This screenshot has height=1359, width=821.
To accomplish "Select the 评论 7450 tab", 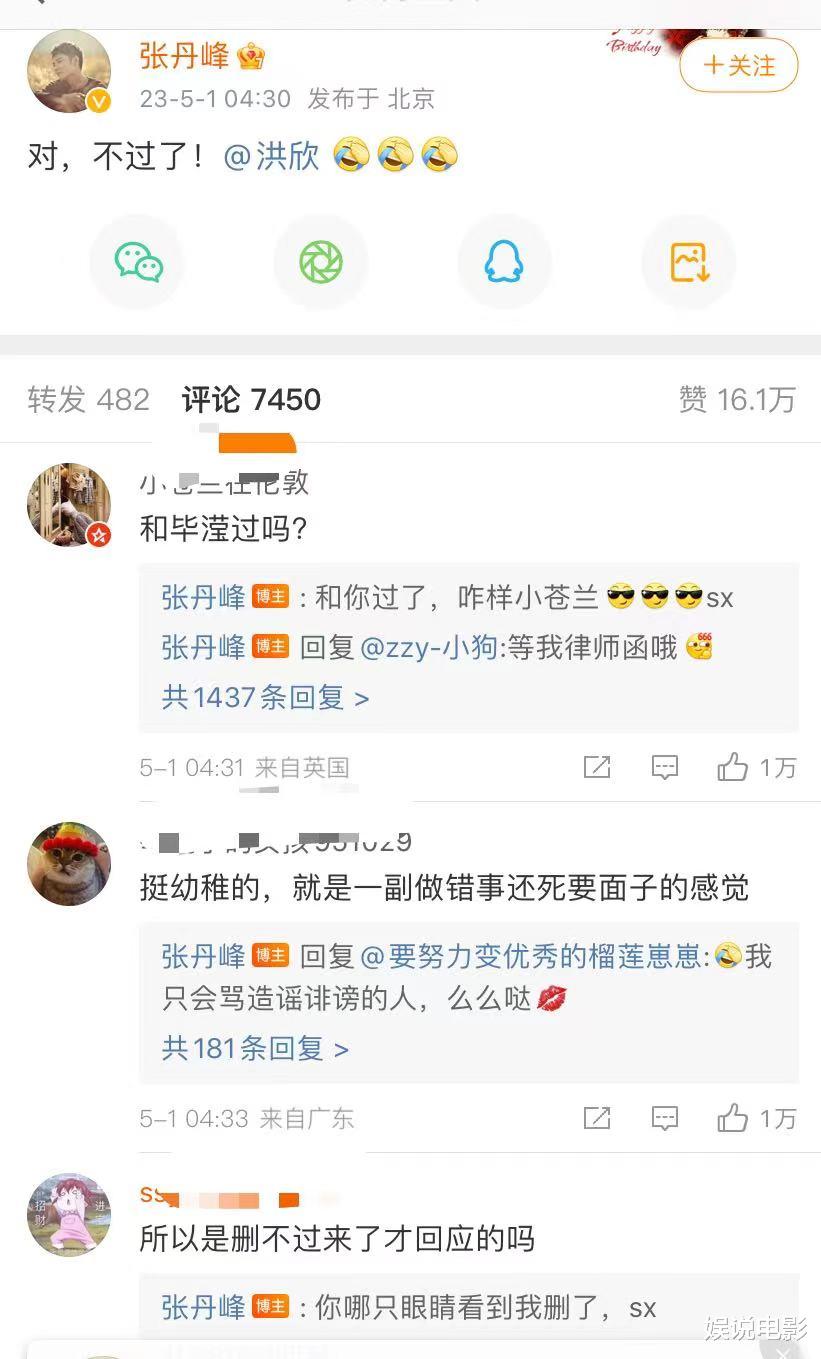I will click(x=251, y=400).
